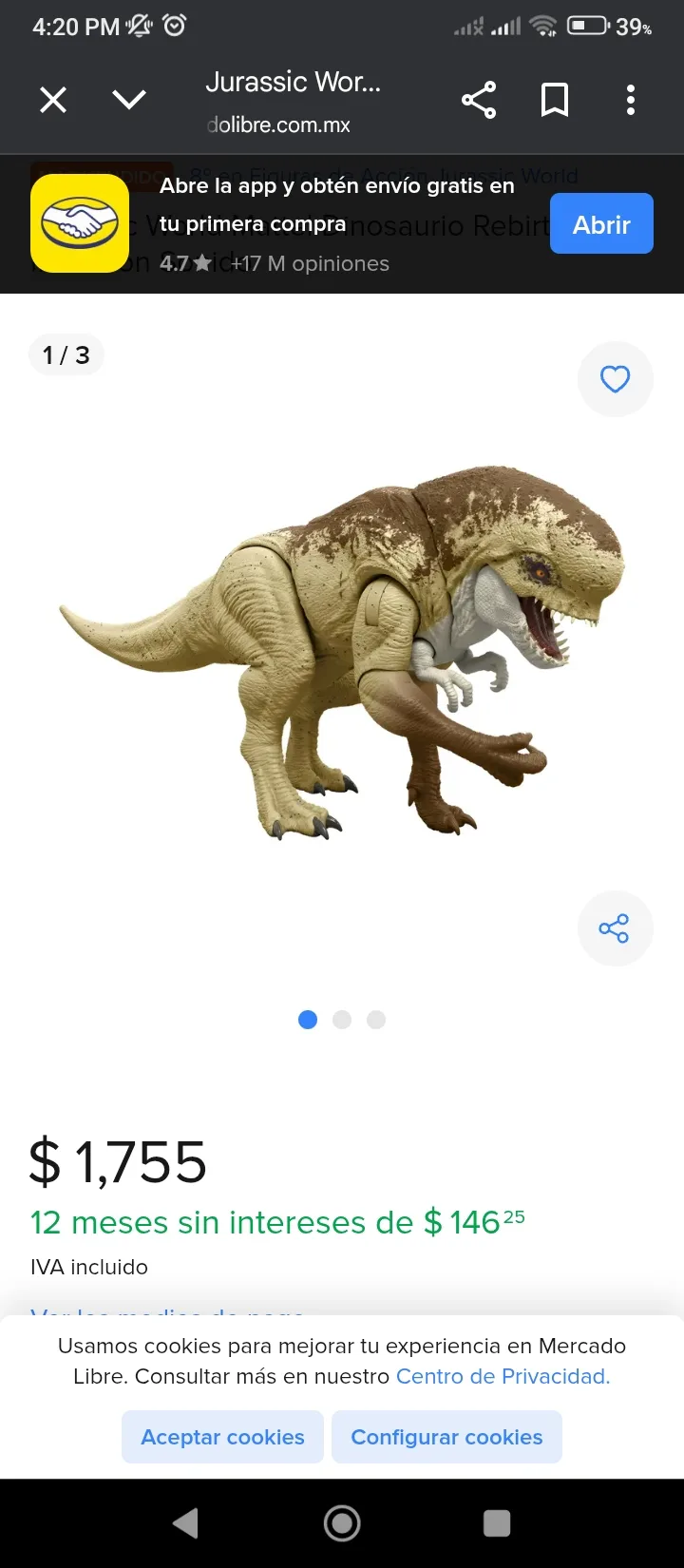
Task: Share the product with the round share button
Action: click(616, 928)
